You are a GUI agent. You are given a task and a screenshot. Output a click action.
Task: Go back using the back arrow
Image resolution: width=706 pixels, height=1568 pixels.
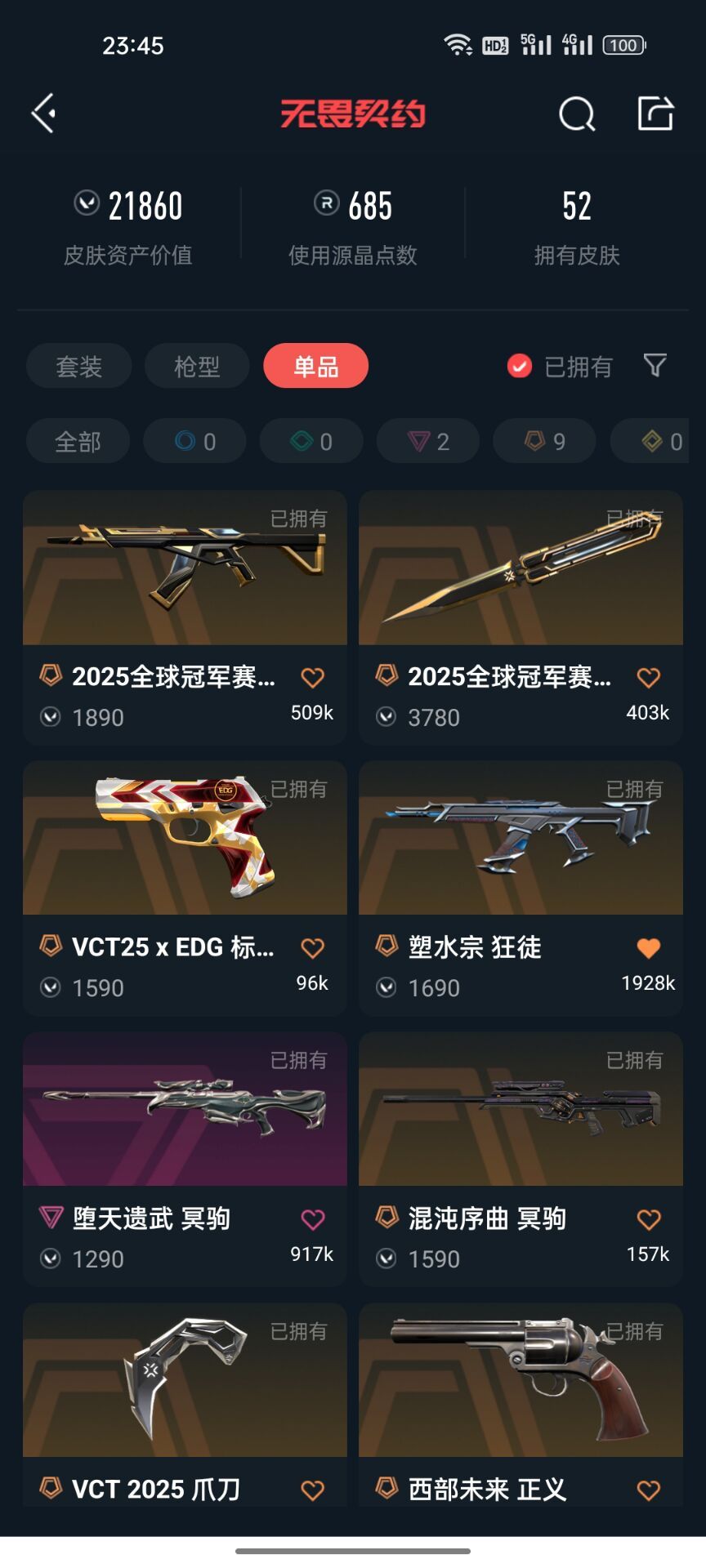(x=42, y=114)
